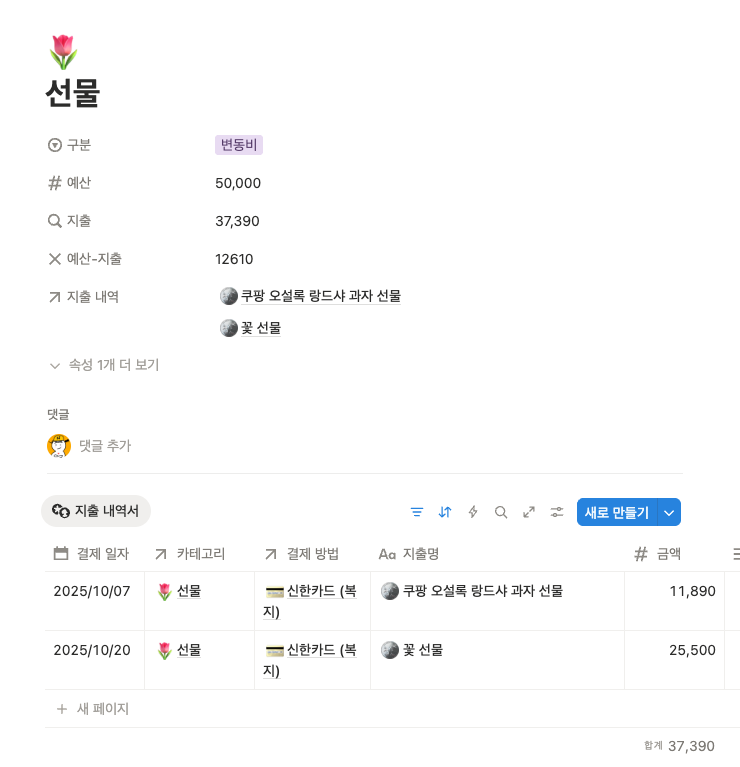The height and width of the screenshot is (767, 740).
Task: Select the purple 변동비 tag
Action: 236,144
